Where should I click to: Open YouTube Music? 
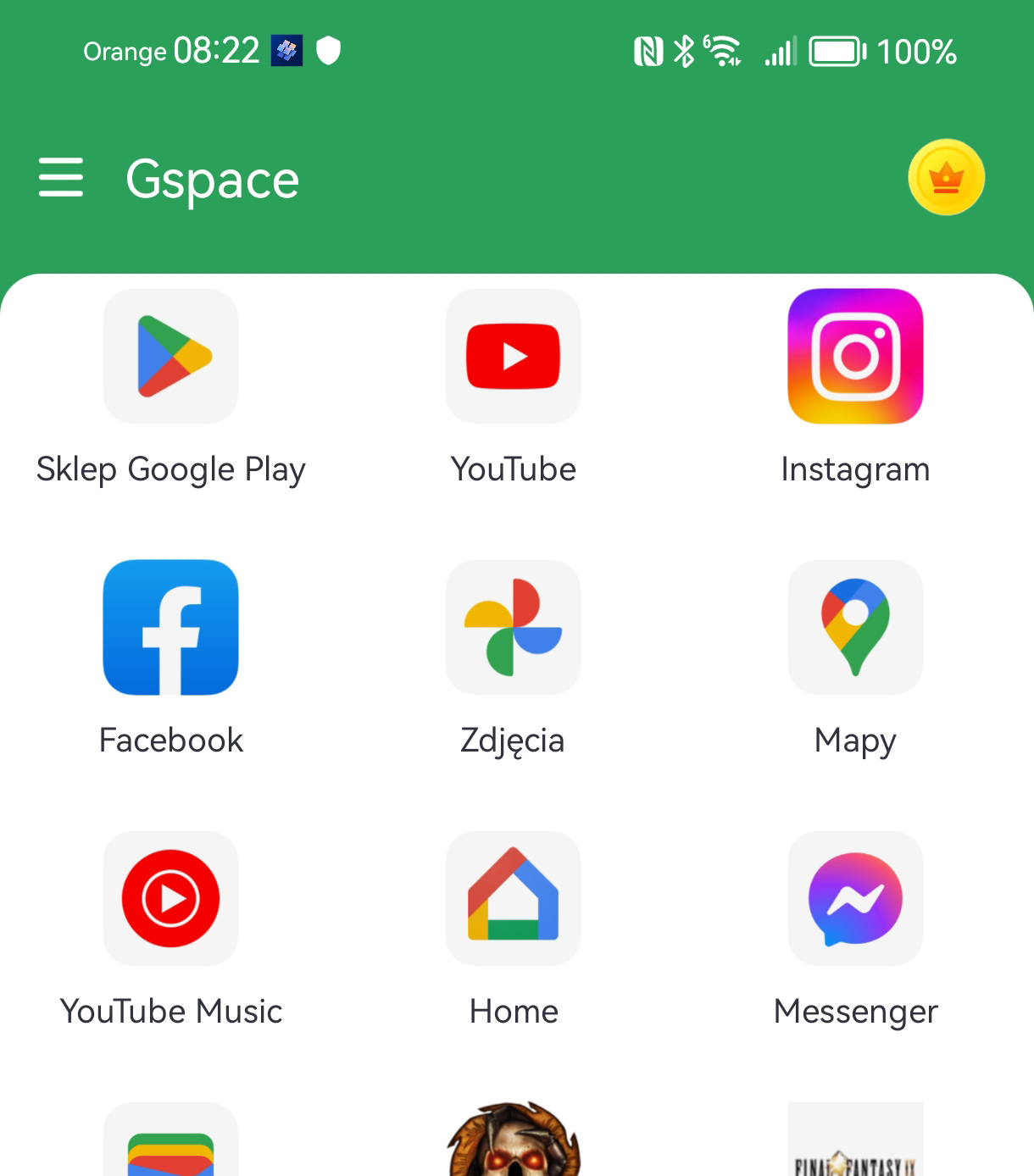(170, 899)
